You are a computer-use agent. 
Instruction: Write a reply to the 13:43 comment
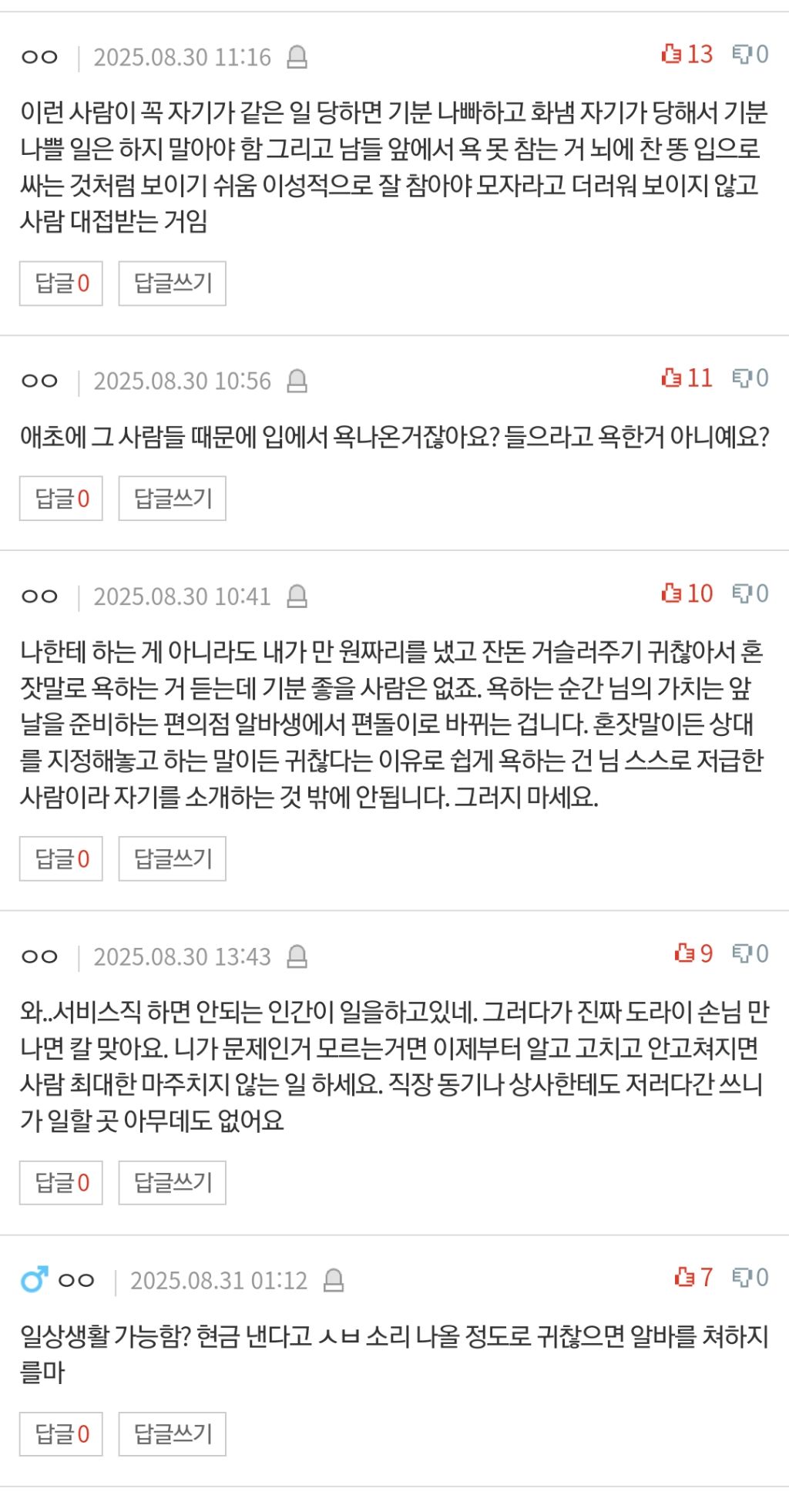(x=172, y=1182)
